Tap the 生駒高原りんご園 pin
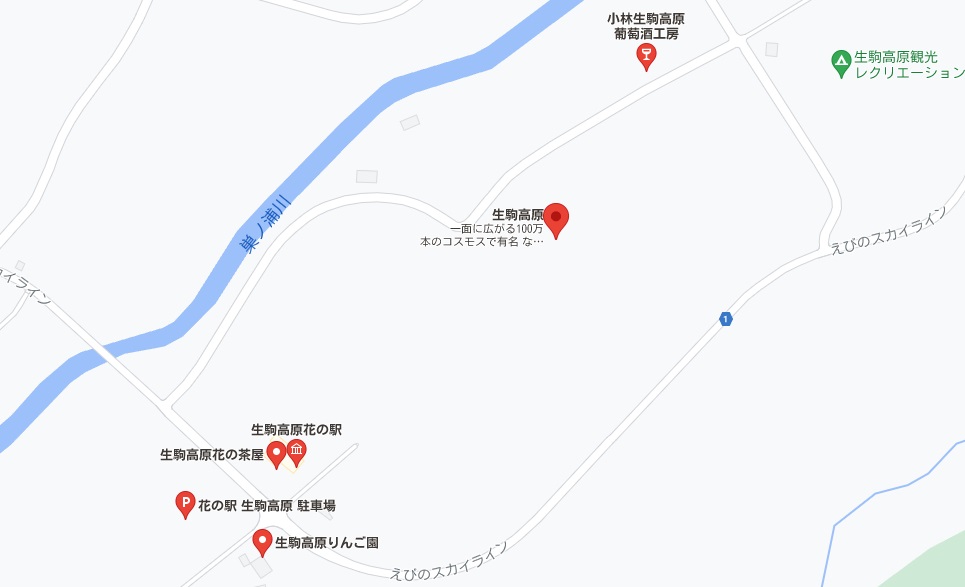 (x=262, y=542)
